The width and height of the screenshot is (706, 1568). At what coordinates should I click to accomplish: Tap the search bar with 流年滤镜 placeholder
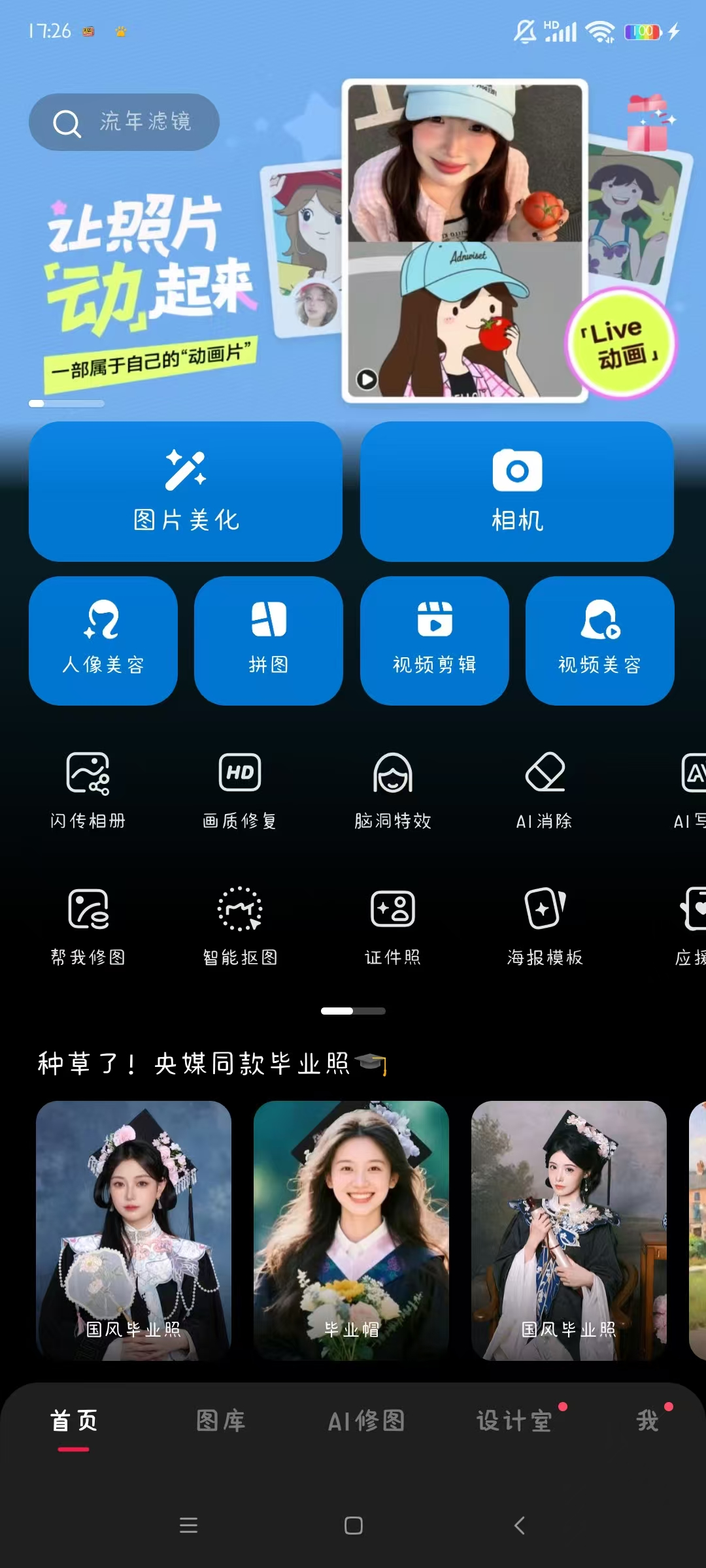(124, 122)
